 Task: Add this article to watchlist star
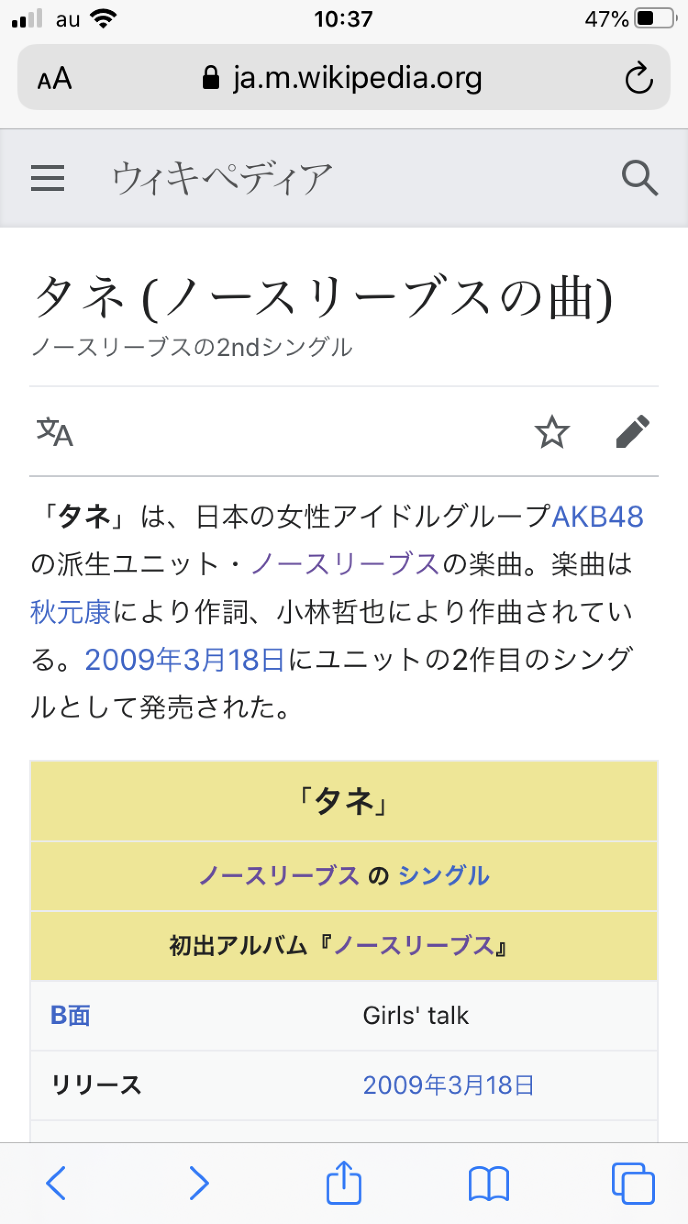pos(552,432)
